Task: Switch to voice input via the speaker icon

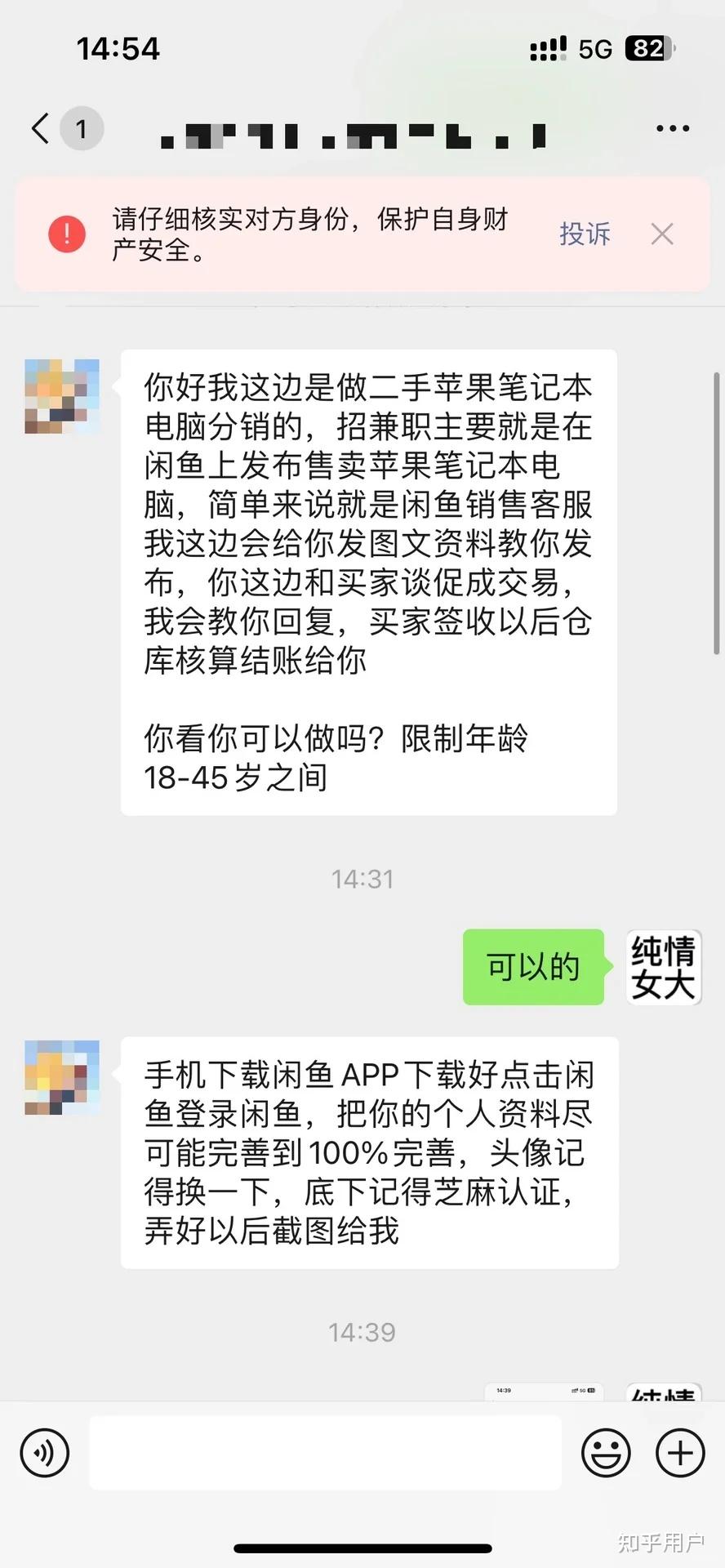Action: [x=45, y=1453]
